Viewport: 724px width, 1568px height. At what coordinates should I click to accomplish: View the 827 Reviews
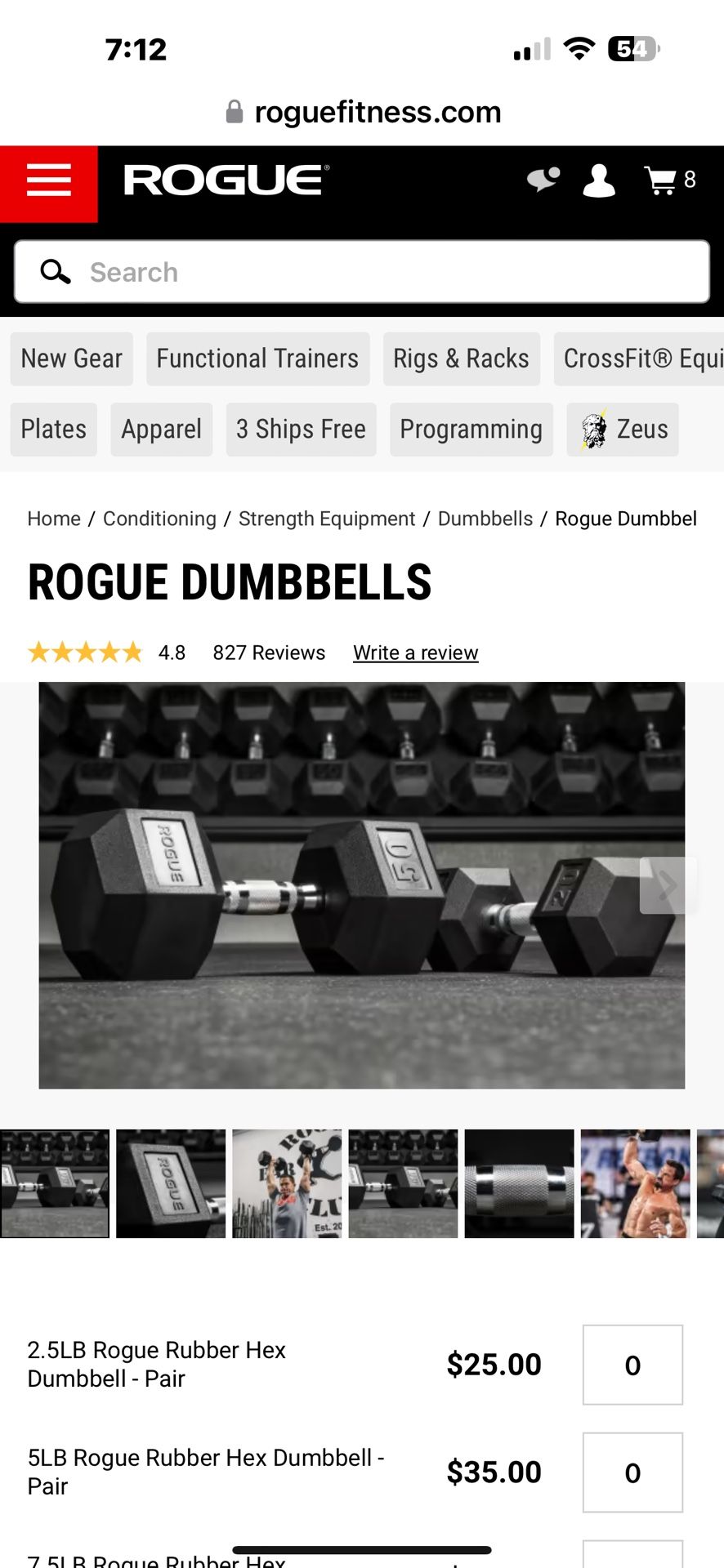[269, 652]
